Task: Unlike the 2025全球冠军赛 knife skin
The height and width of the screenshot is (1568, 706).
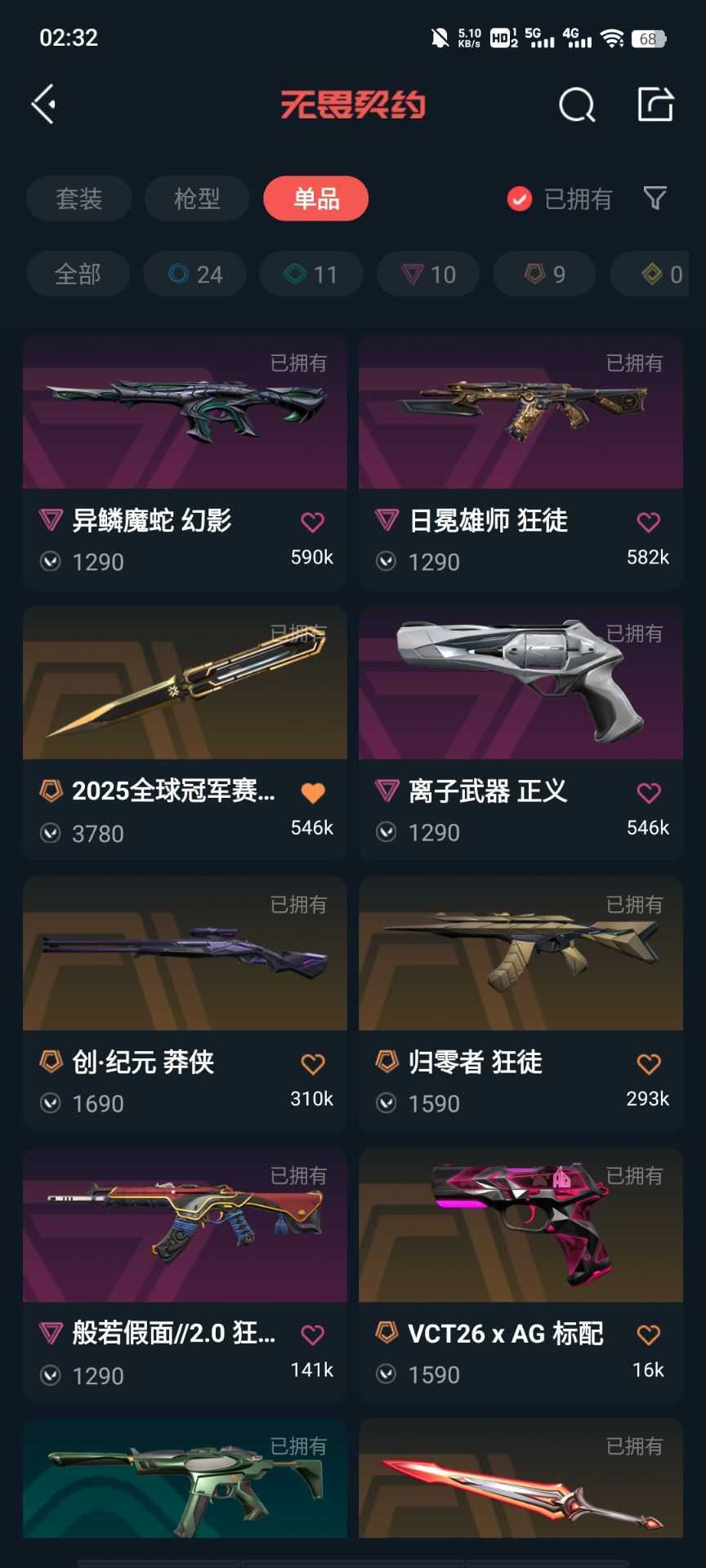Action: tap(312, 792)
